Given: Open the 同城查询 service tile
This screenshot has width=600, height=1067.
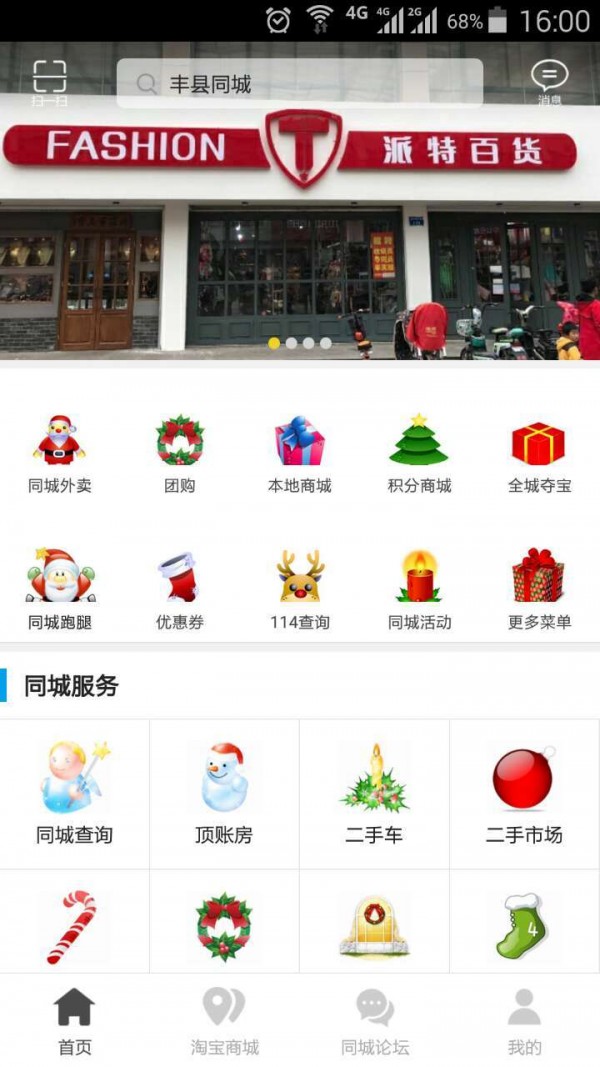Looking at the screenshot, I should tap(75, 794).
